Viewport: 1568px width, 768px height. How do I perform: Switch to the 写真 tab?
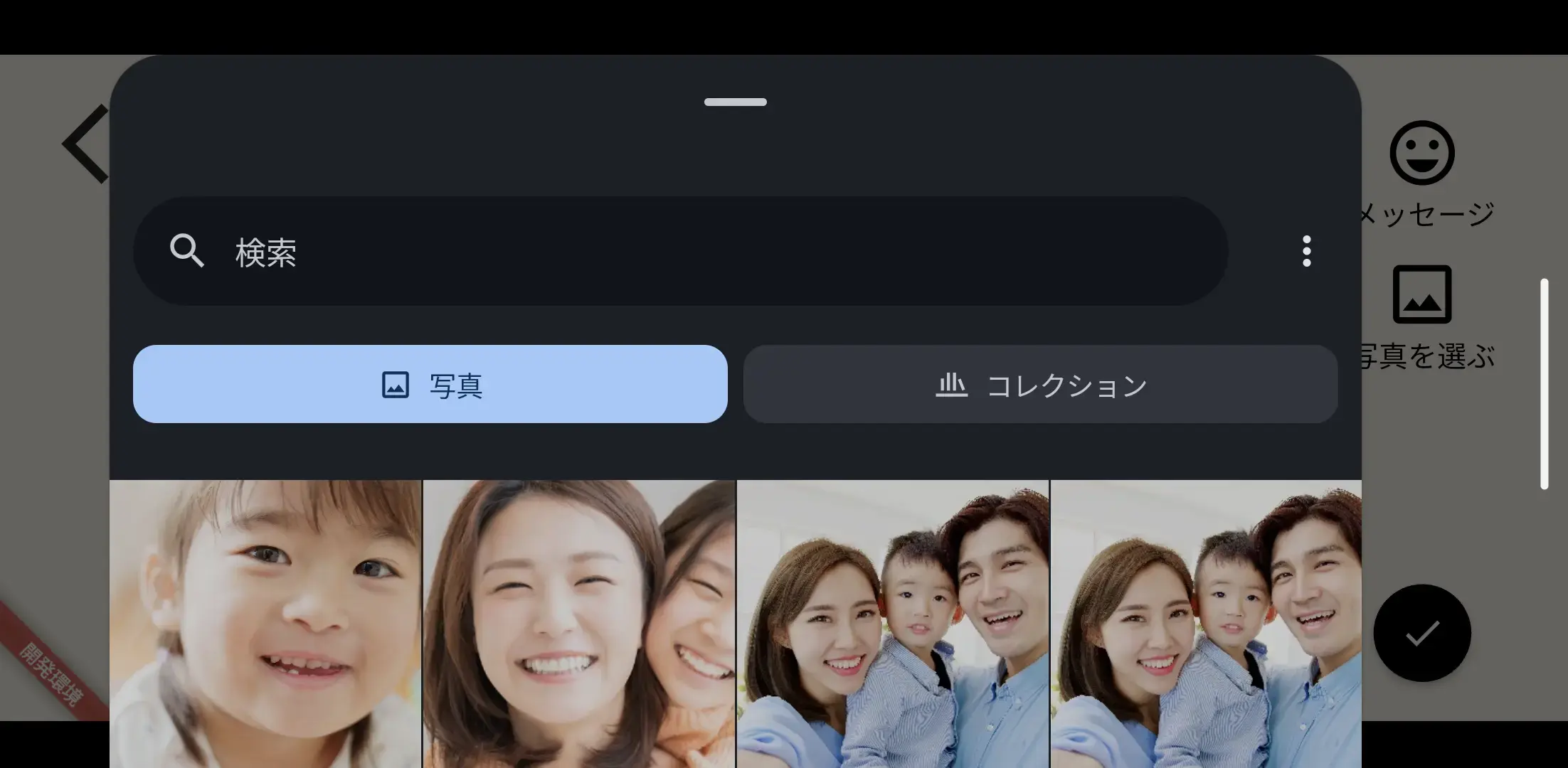click(x=430, y=385)
